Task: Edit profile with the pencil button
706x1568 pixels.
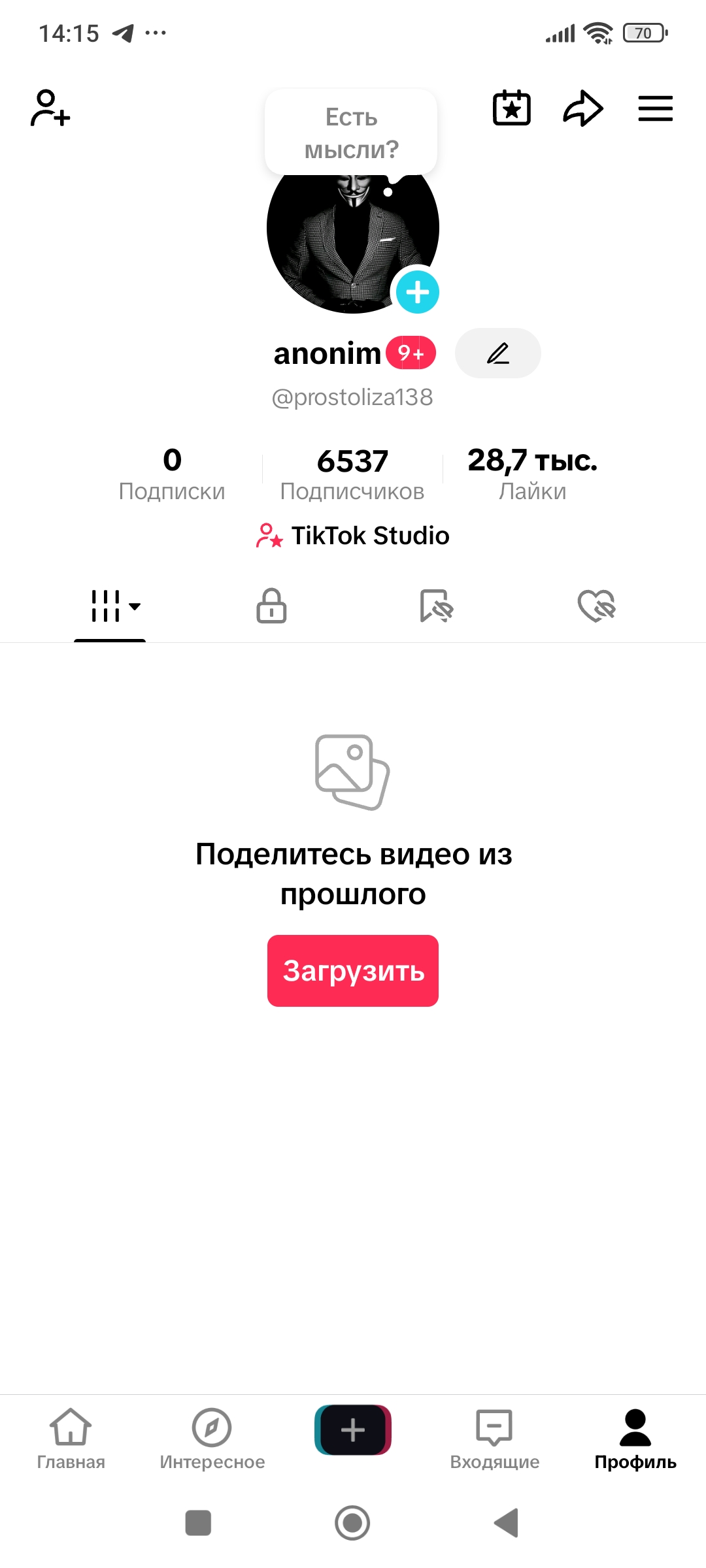Action: [x=497, y=353]
